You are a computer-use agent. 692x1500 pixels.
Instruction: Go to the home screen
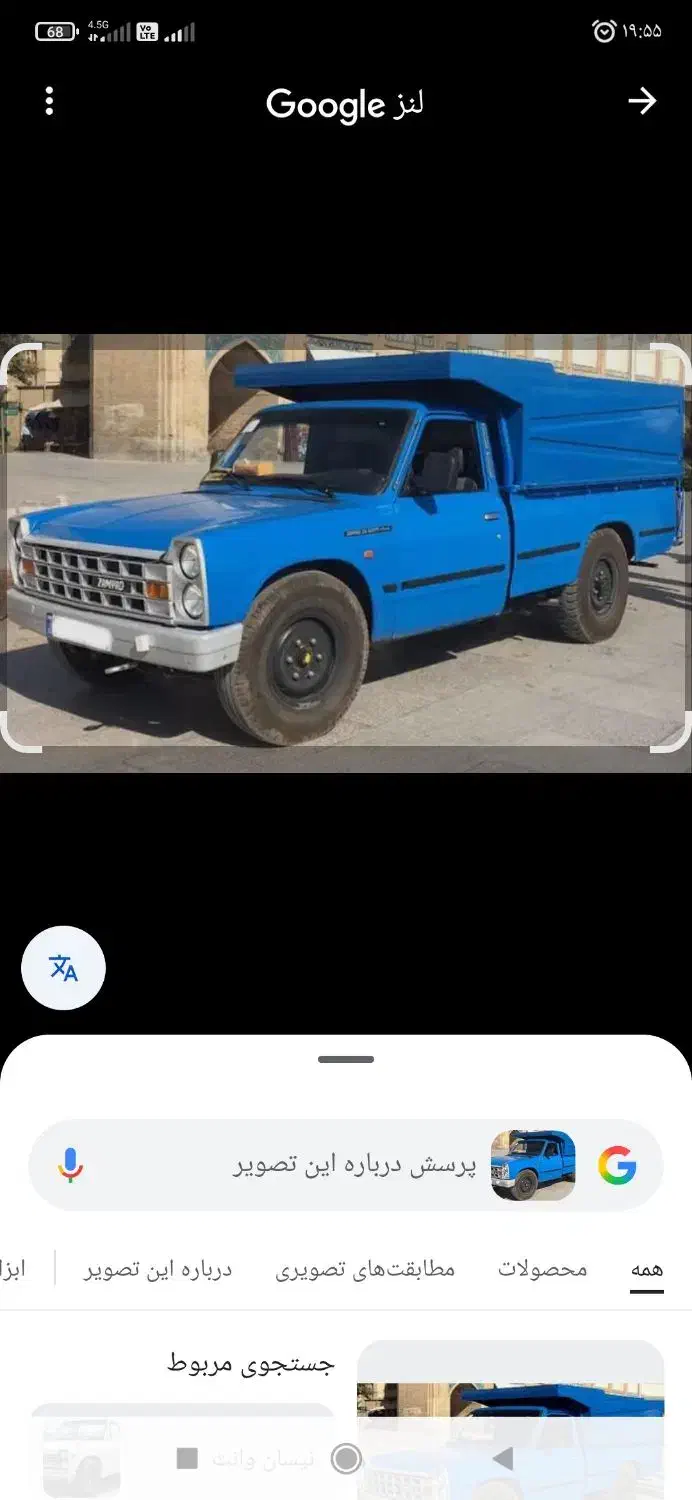(x=346, y=1459)
